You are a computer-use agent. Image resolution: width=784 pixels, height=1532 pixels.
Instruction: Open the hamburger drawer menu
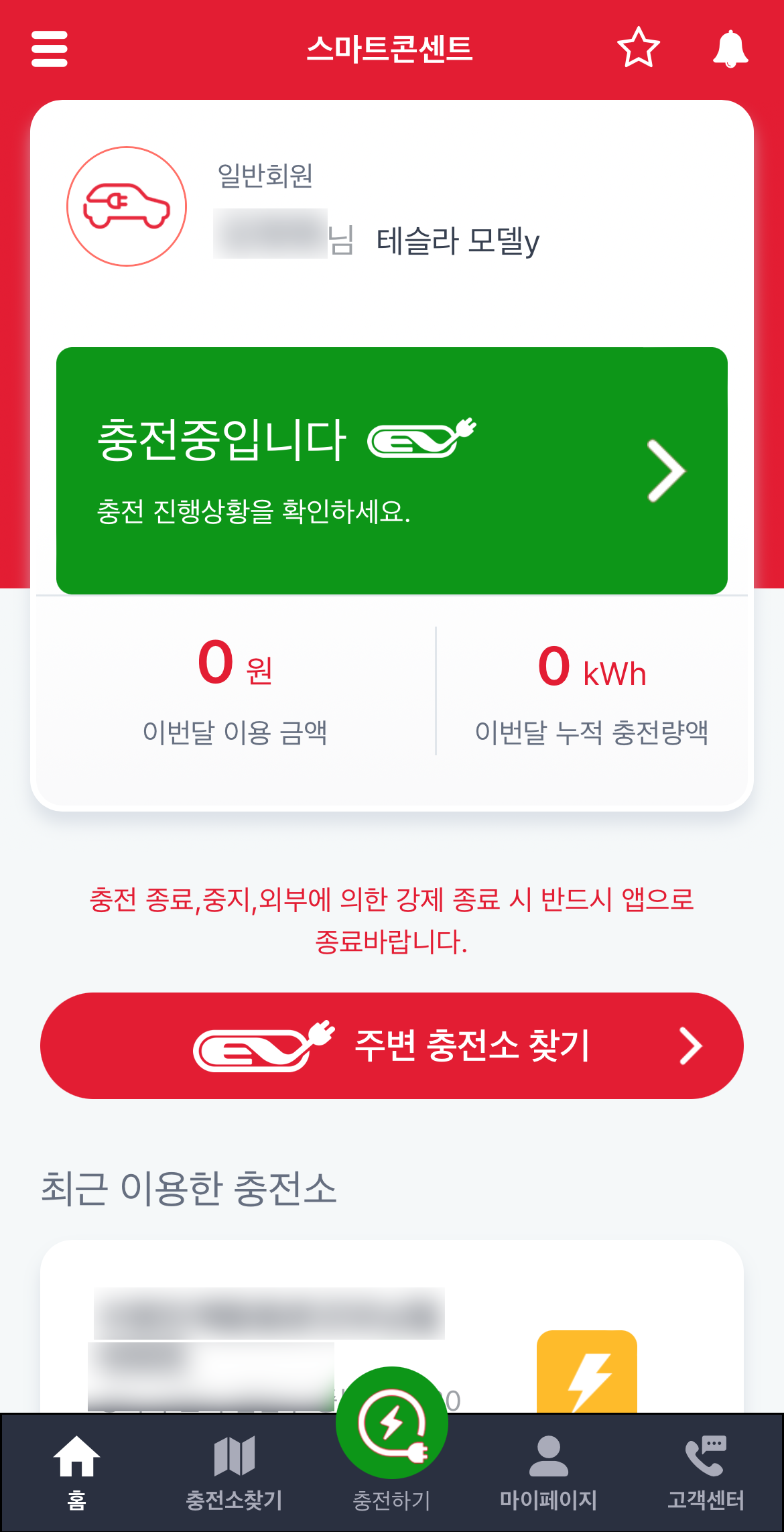(x=50, y=49)
